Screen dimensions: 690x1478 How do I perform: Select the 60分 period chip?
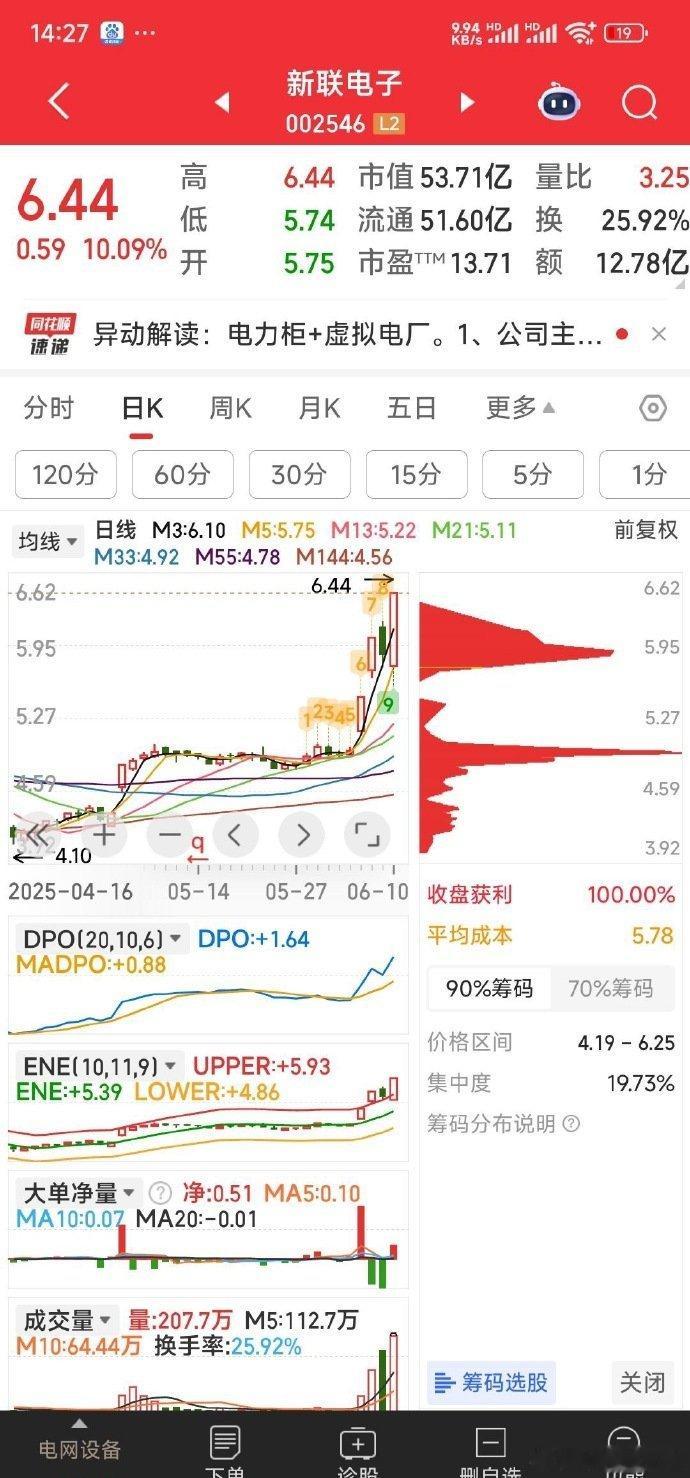182,474
